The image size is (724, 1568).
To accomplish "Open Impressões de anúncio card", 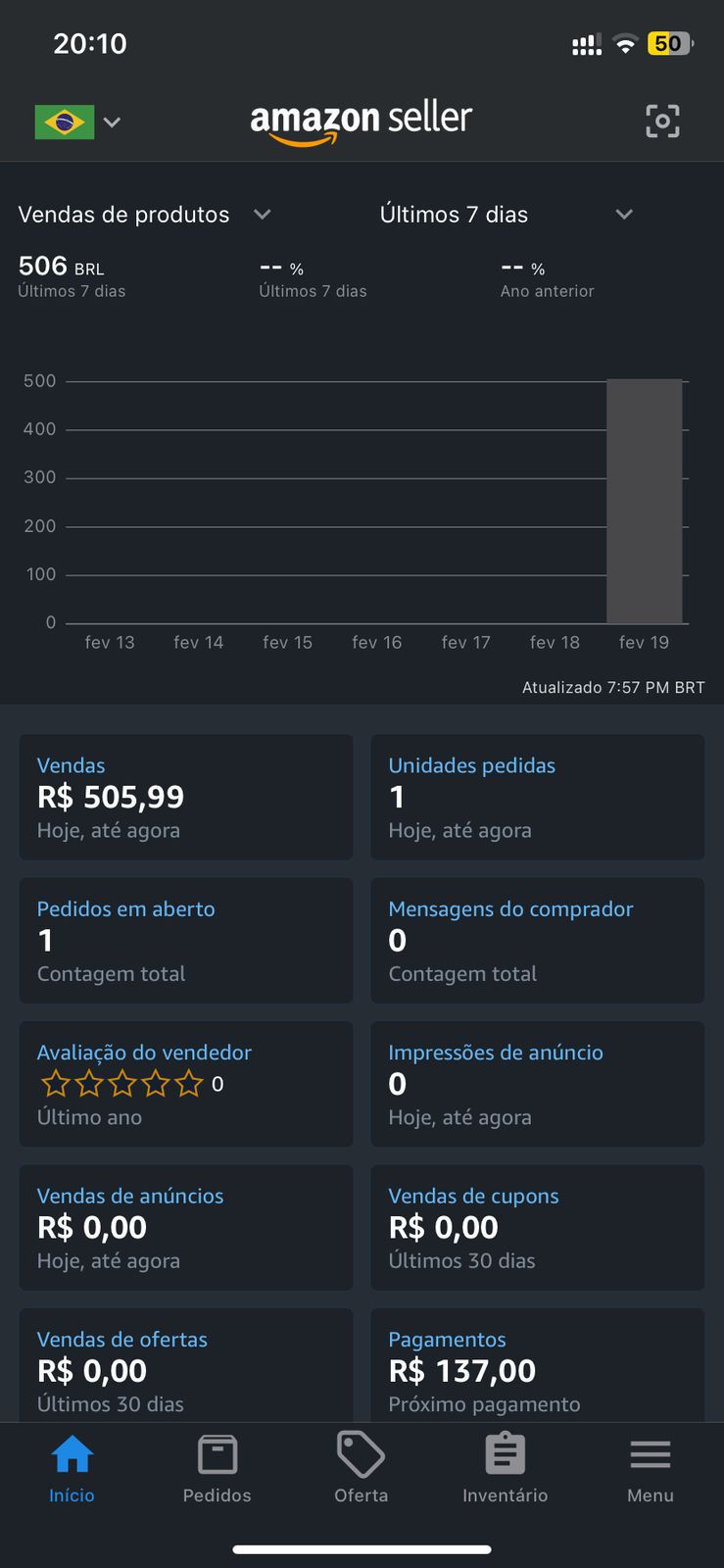I will coord(537,1083).
